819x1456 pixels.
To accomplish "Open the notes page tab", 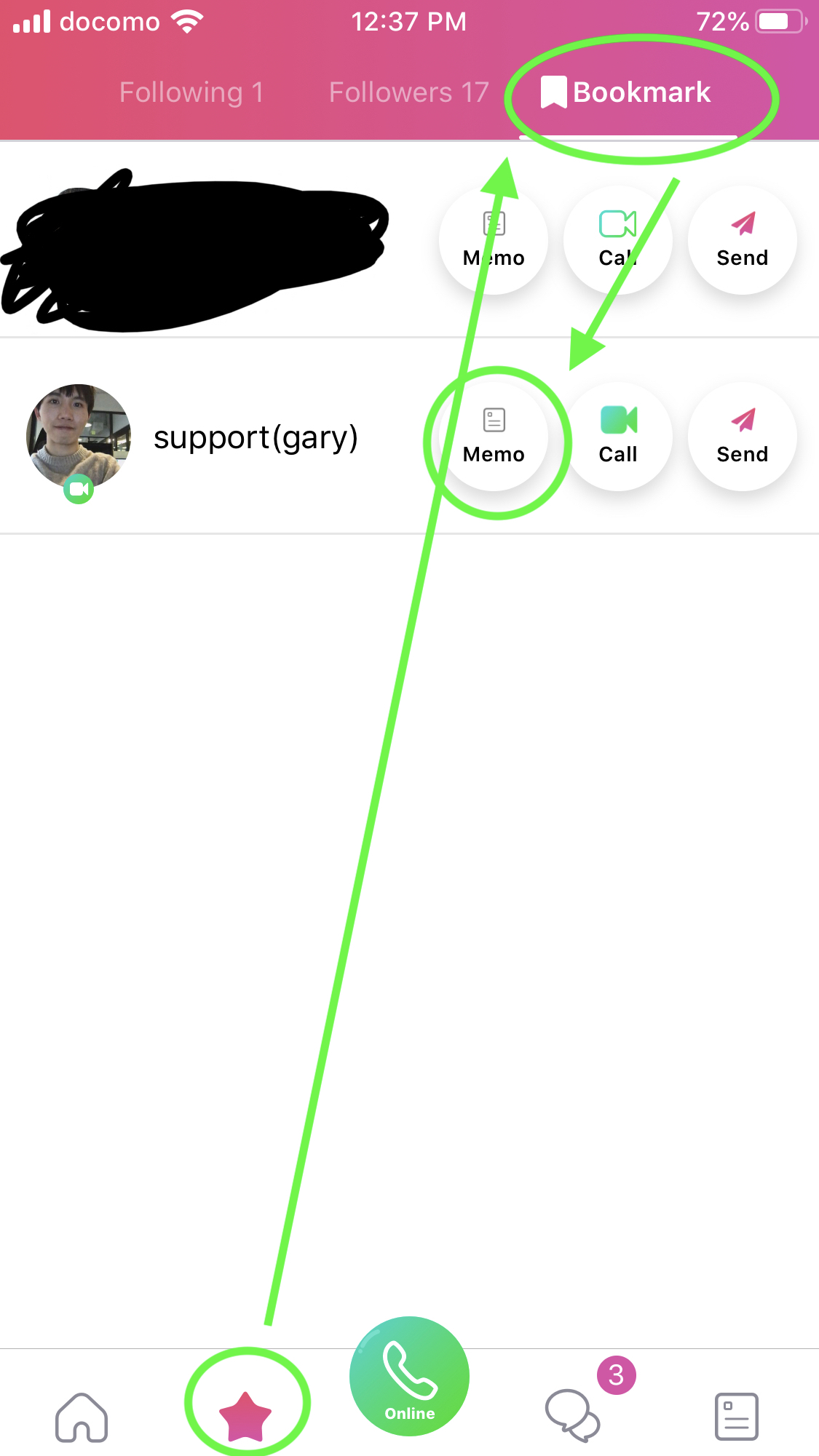I will coord(736,1416).
